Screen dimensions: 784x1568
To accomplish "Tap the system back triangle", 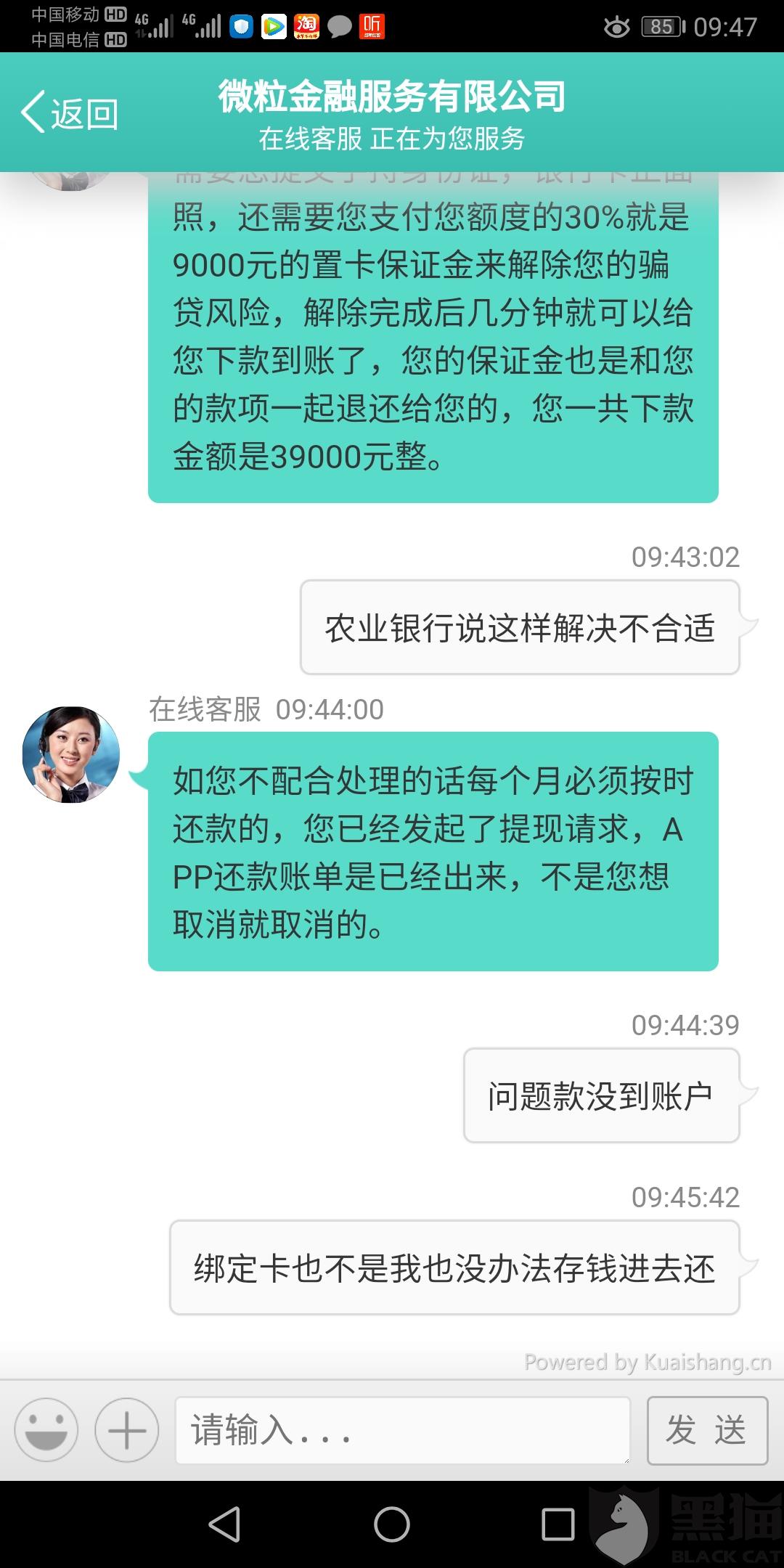I will 224,1524.
